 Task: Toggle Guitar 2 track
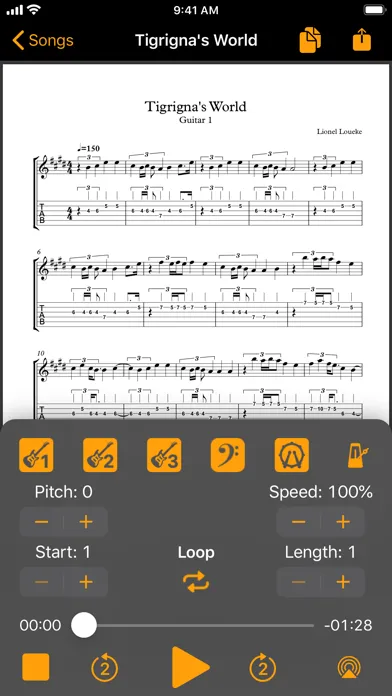100,455
